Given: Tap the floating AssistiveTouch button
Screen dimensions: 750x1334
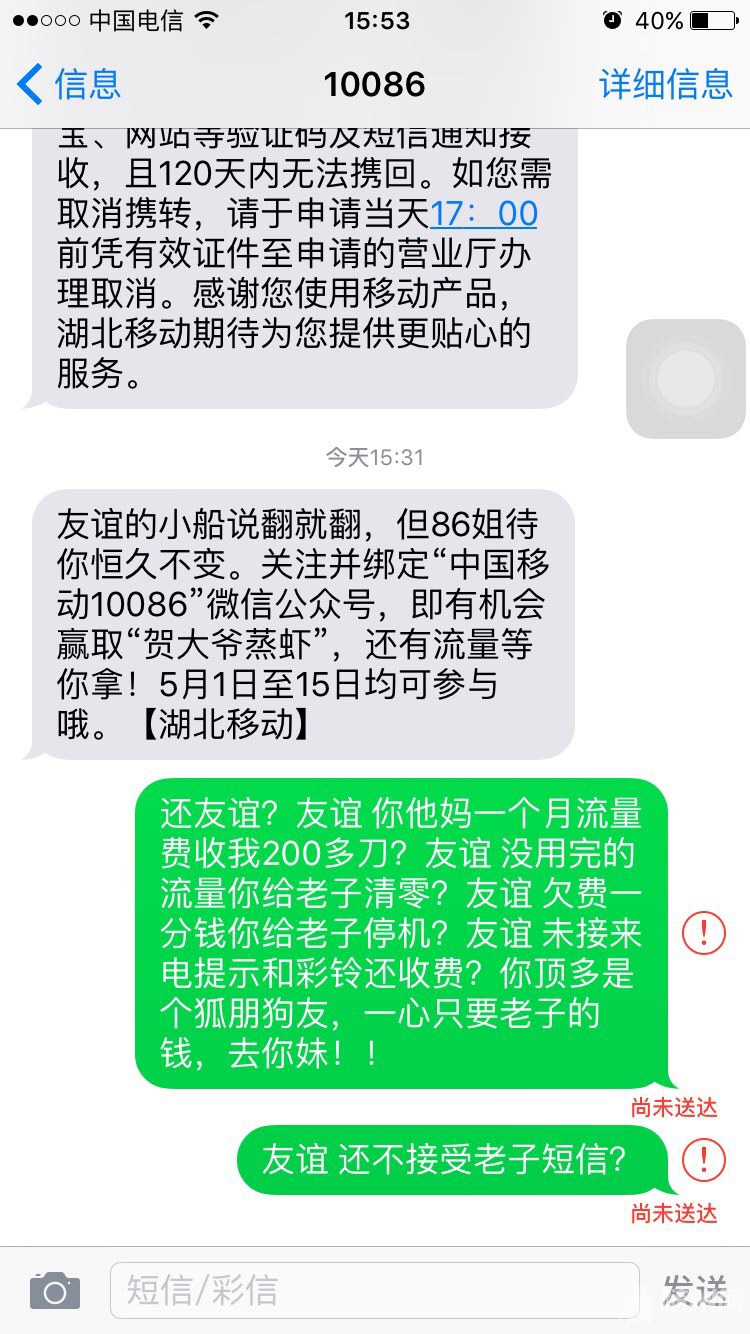Looking at the screenshot, I should coord(686,379).
